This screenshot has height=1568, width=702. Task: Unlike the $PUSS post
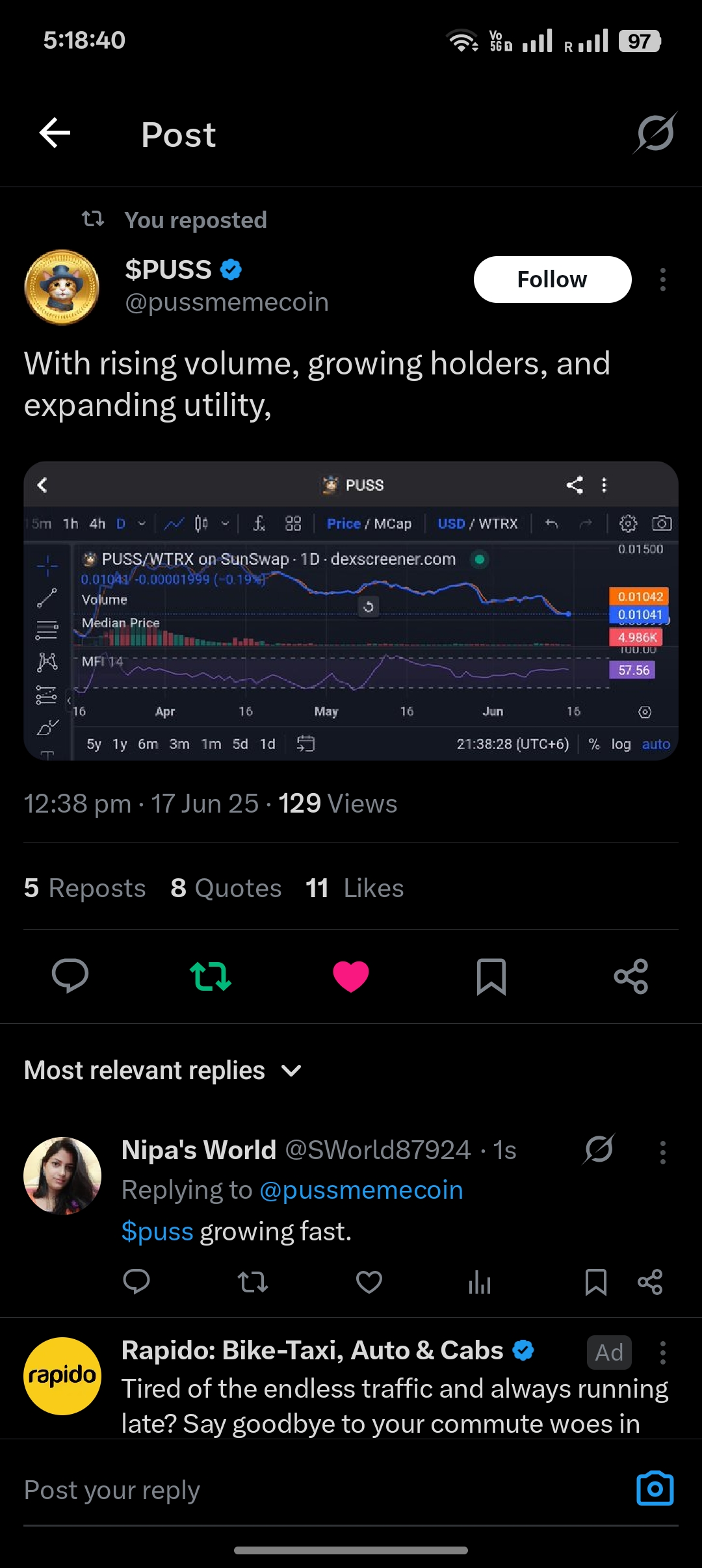point(351,976)
